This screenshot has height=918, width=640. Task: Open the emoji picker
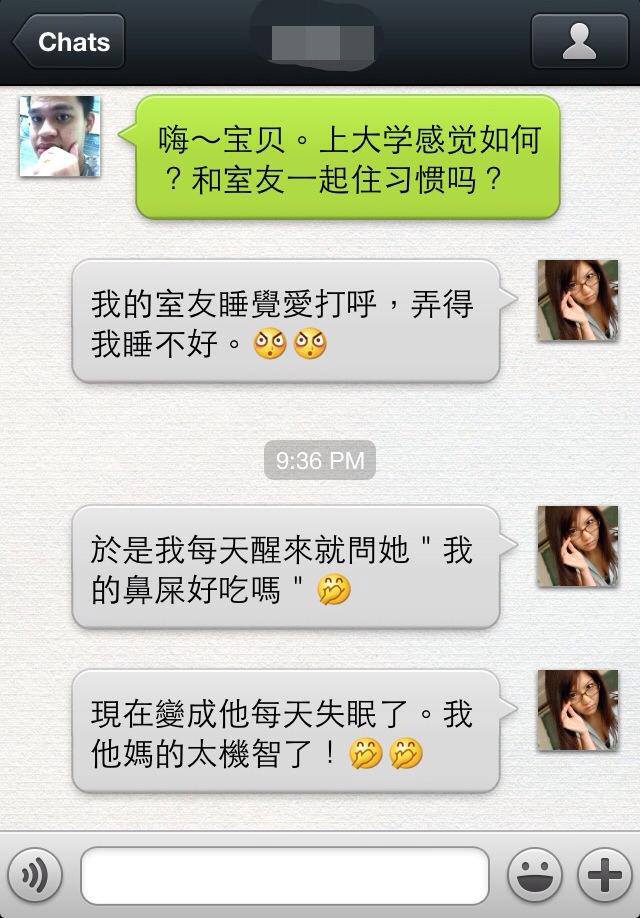(x=535, y=875)
